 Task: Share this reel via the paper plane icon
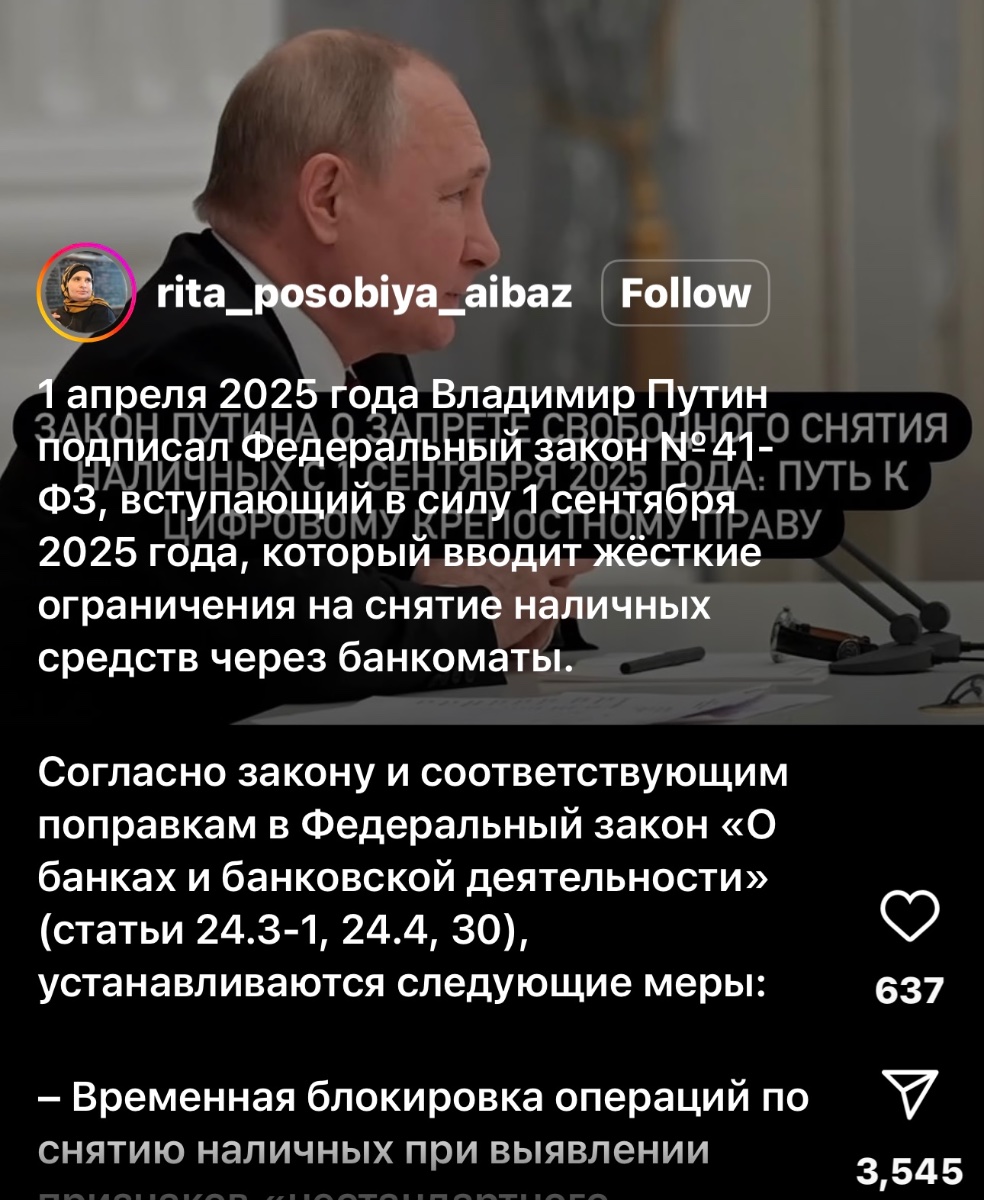910,1092
